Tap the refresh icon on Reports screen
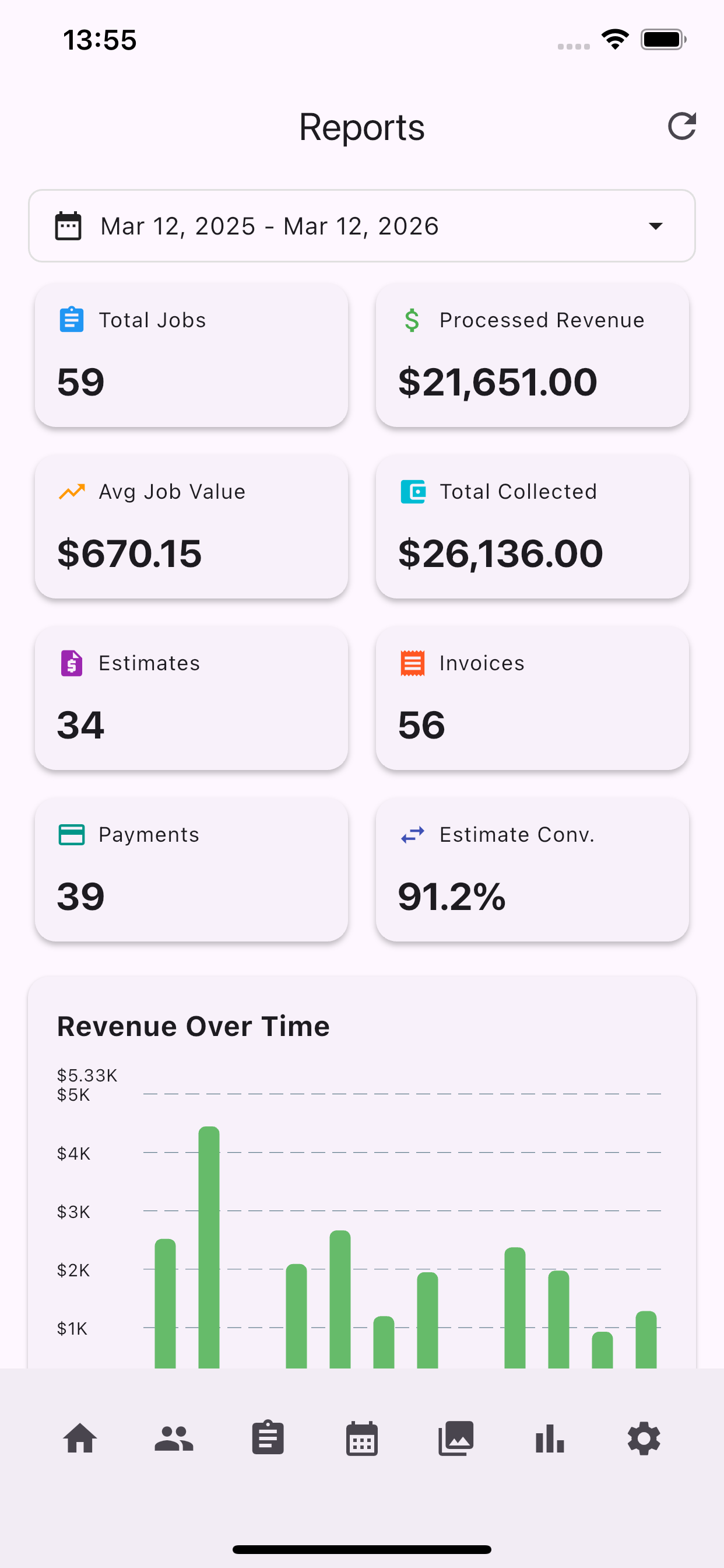 tap(681, 127)
